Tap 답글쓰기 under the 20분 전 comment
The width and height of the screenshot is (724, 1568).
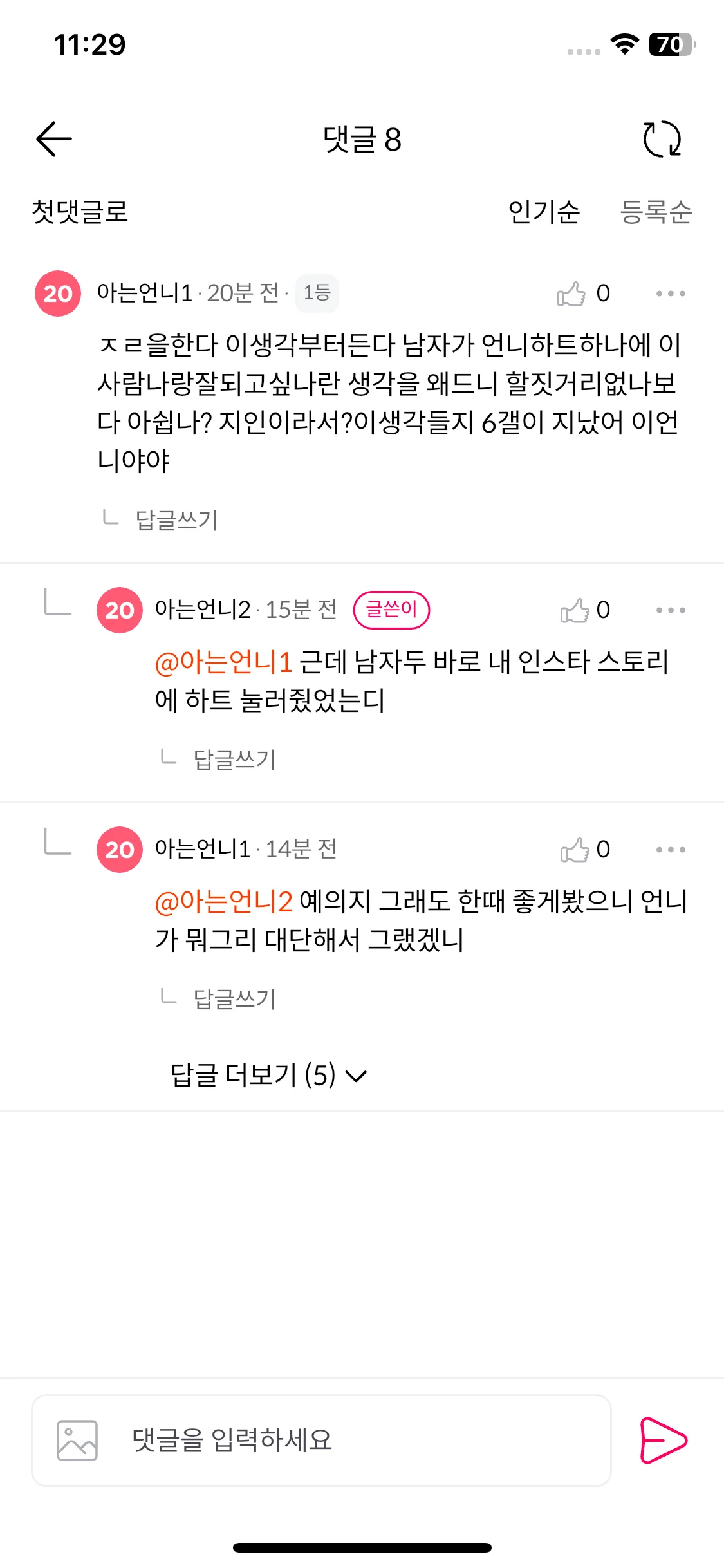176,519
